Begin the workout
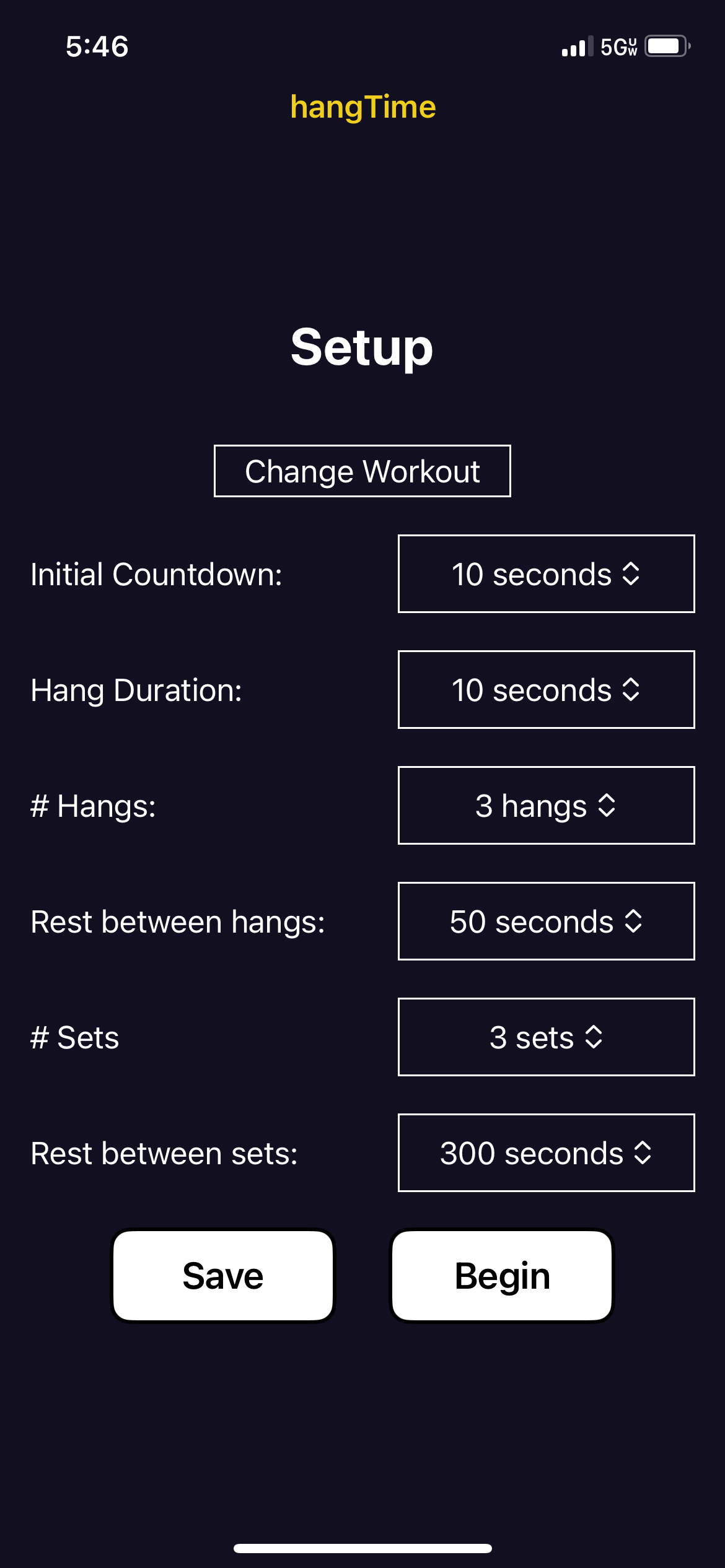 (502, 1276)
